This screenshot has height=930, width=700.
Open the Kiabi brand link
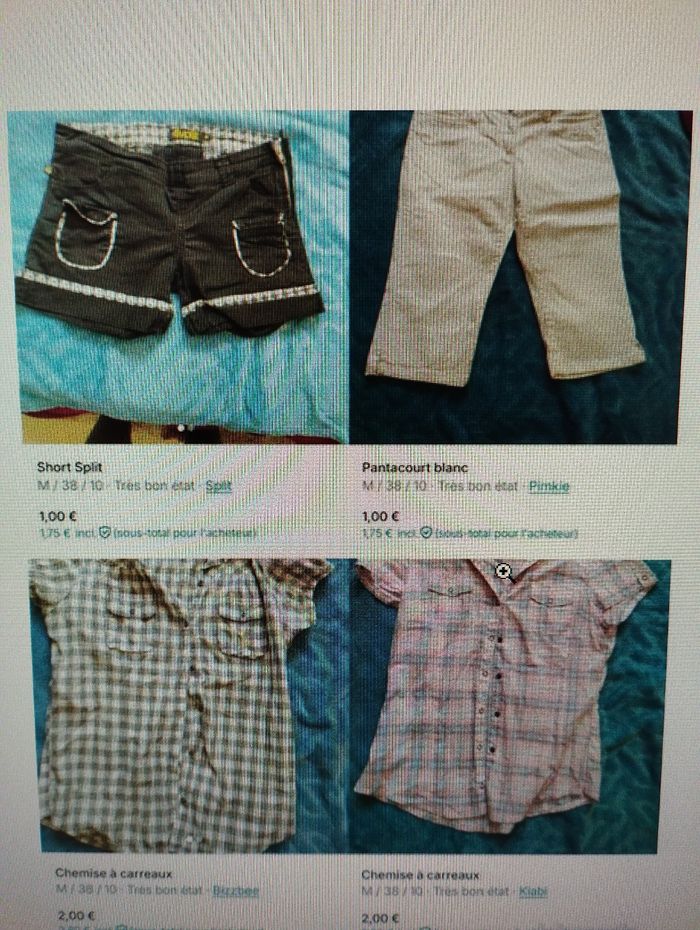pos(533,889)
